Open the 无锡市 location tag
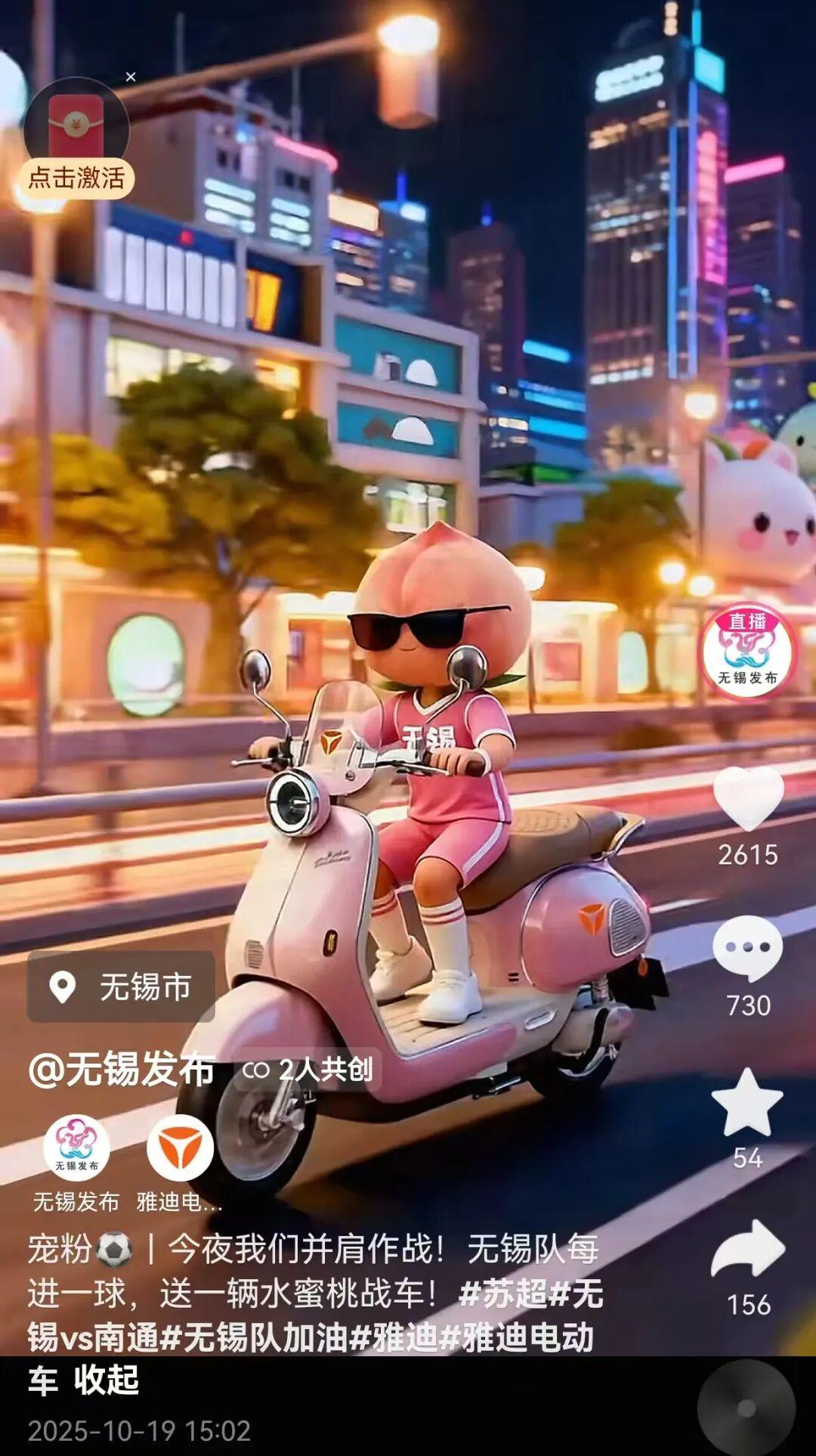Viewport: 816px width, 1456px height. (121, 987)
